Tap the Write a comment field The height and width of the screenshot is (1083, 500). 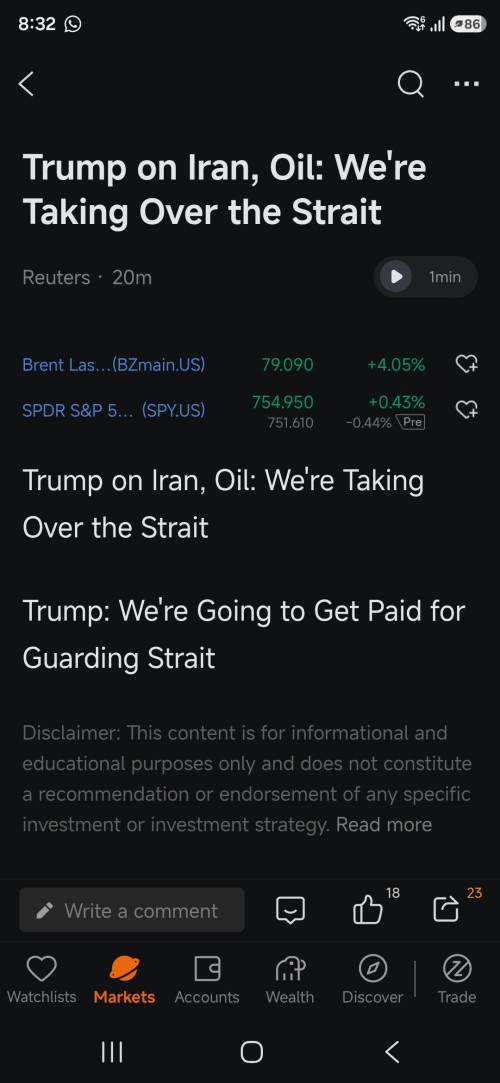132,910
